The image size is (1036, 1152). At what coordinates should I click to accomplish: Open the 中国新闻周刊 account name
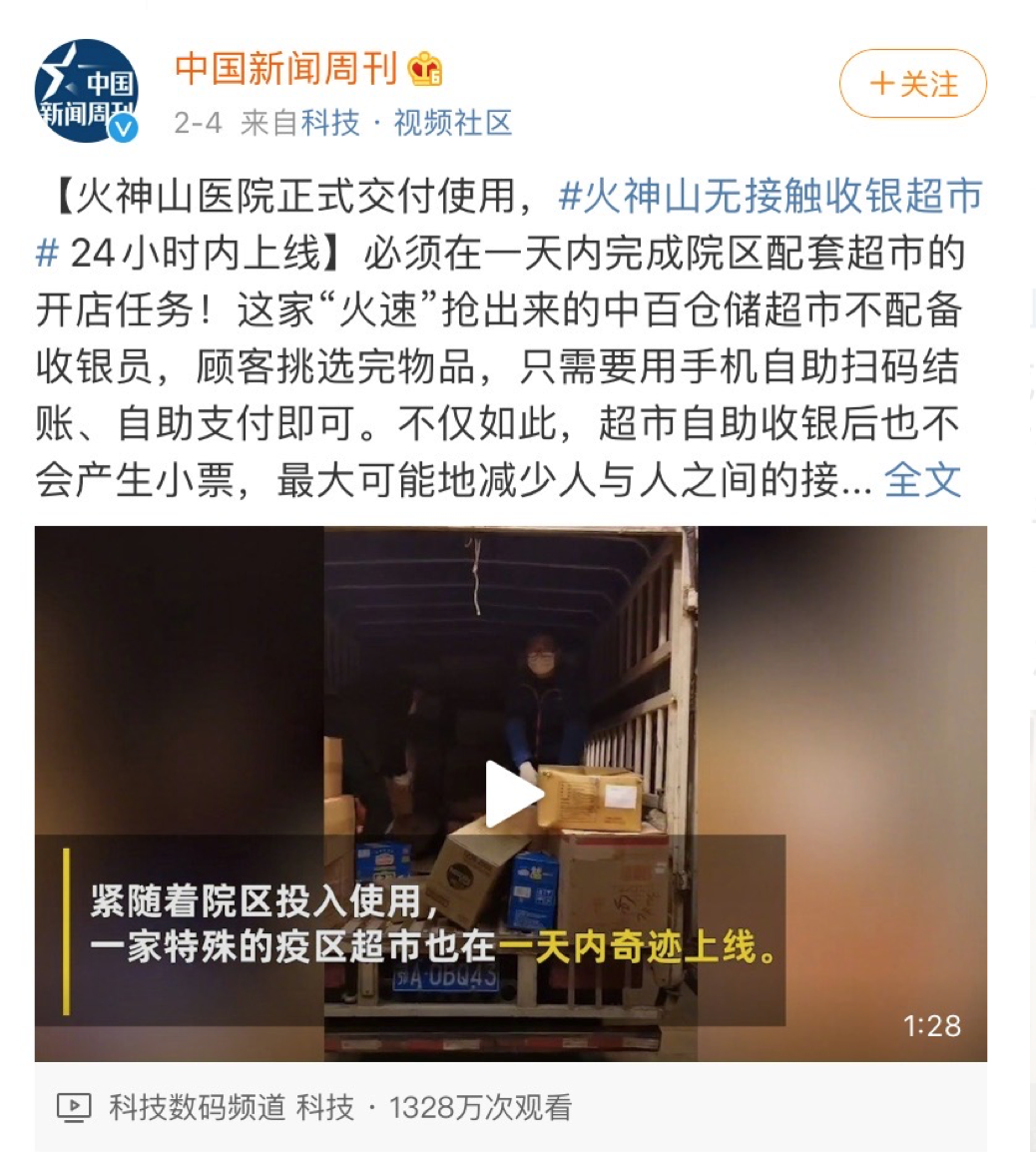tap(286, 68)
